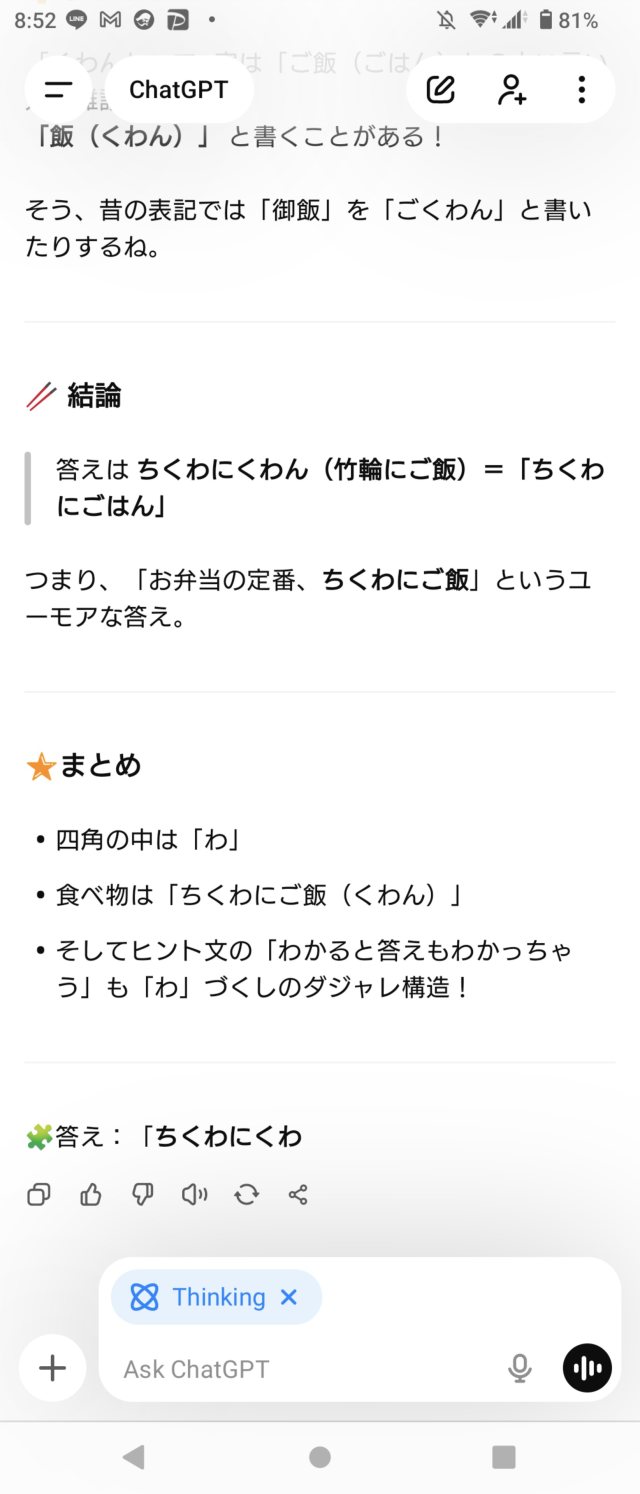
Task: Give the response a thumbs down
Action: (x=143, y=1194)
